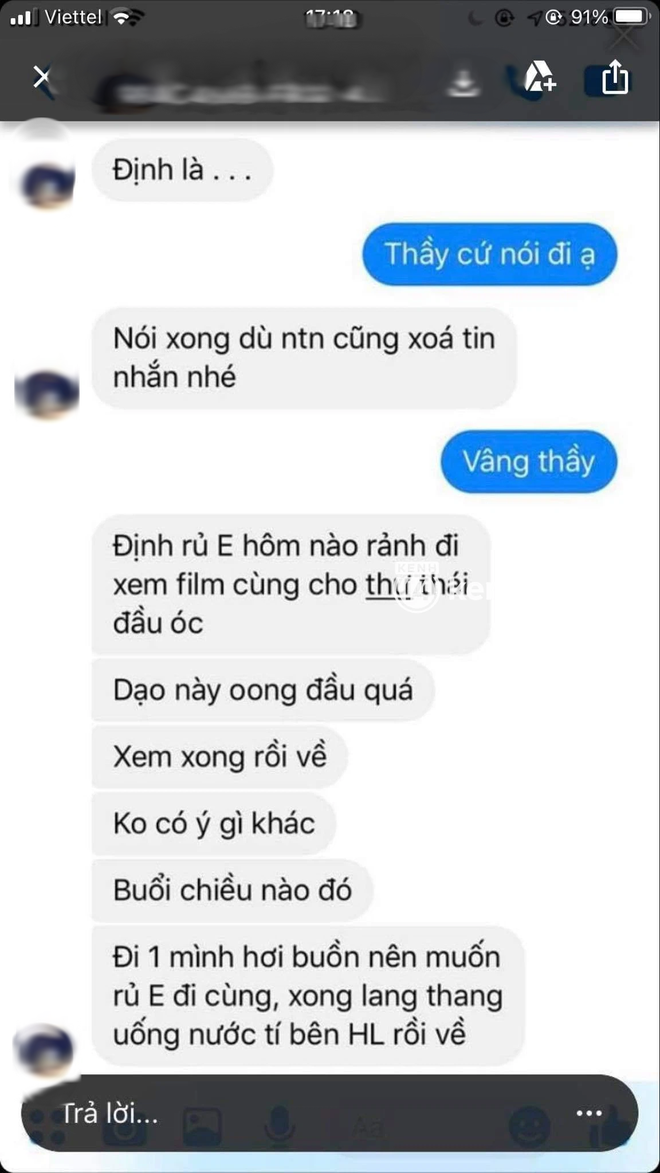
Task: Add the image to Google Drive
Action: pyautogui.click(x=541, y=78)
